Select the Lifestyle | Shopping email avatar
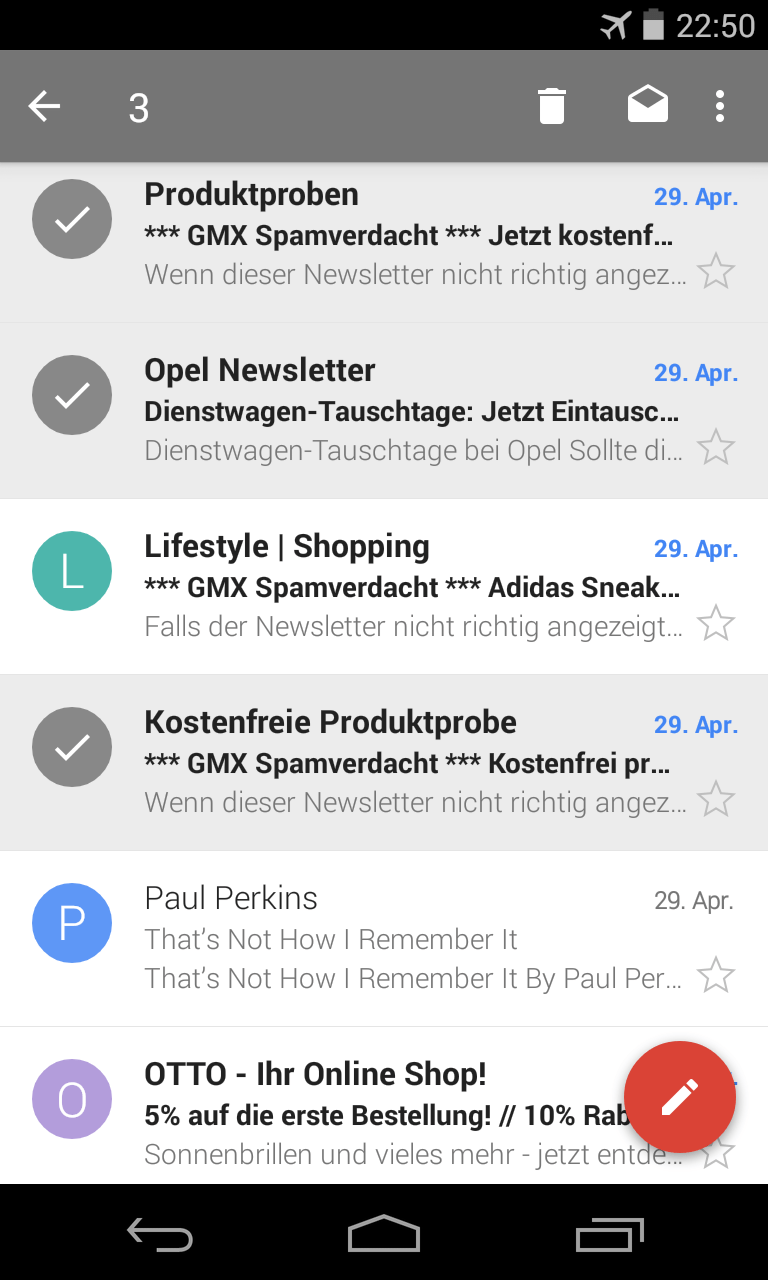Image resolution: width=768 pixels, height=1280 pixels. (72, 571)
